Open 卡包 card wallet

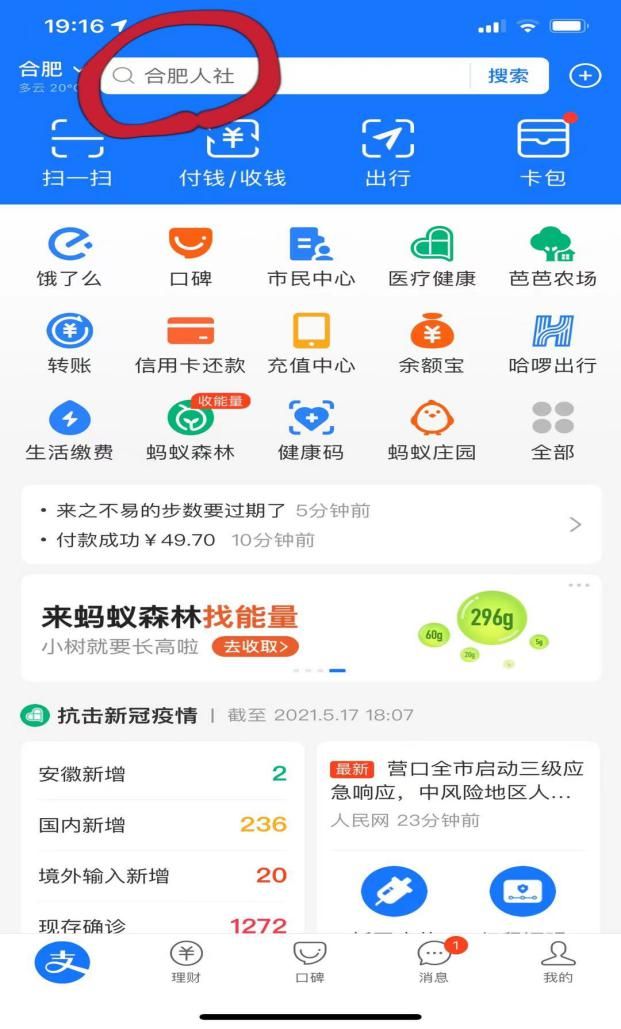pyautogui.click(x=543, y=154)
